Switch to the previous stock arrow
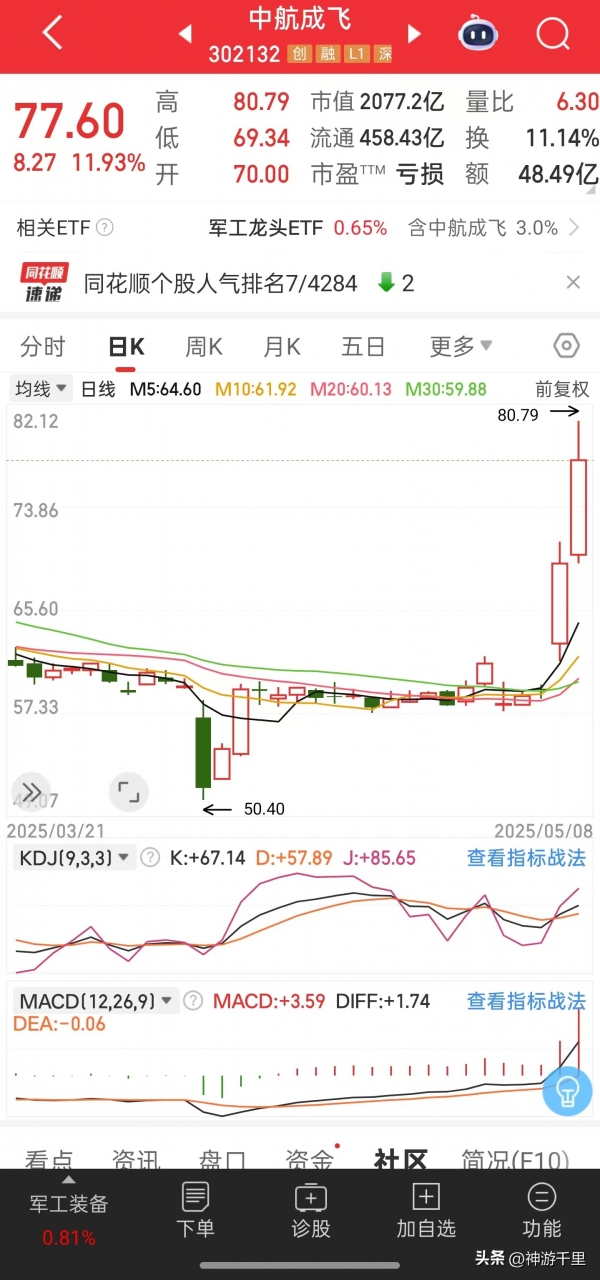600x1280 pixels. point(184,34)
